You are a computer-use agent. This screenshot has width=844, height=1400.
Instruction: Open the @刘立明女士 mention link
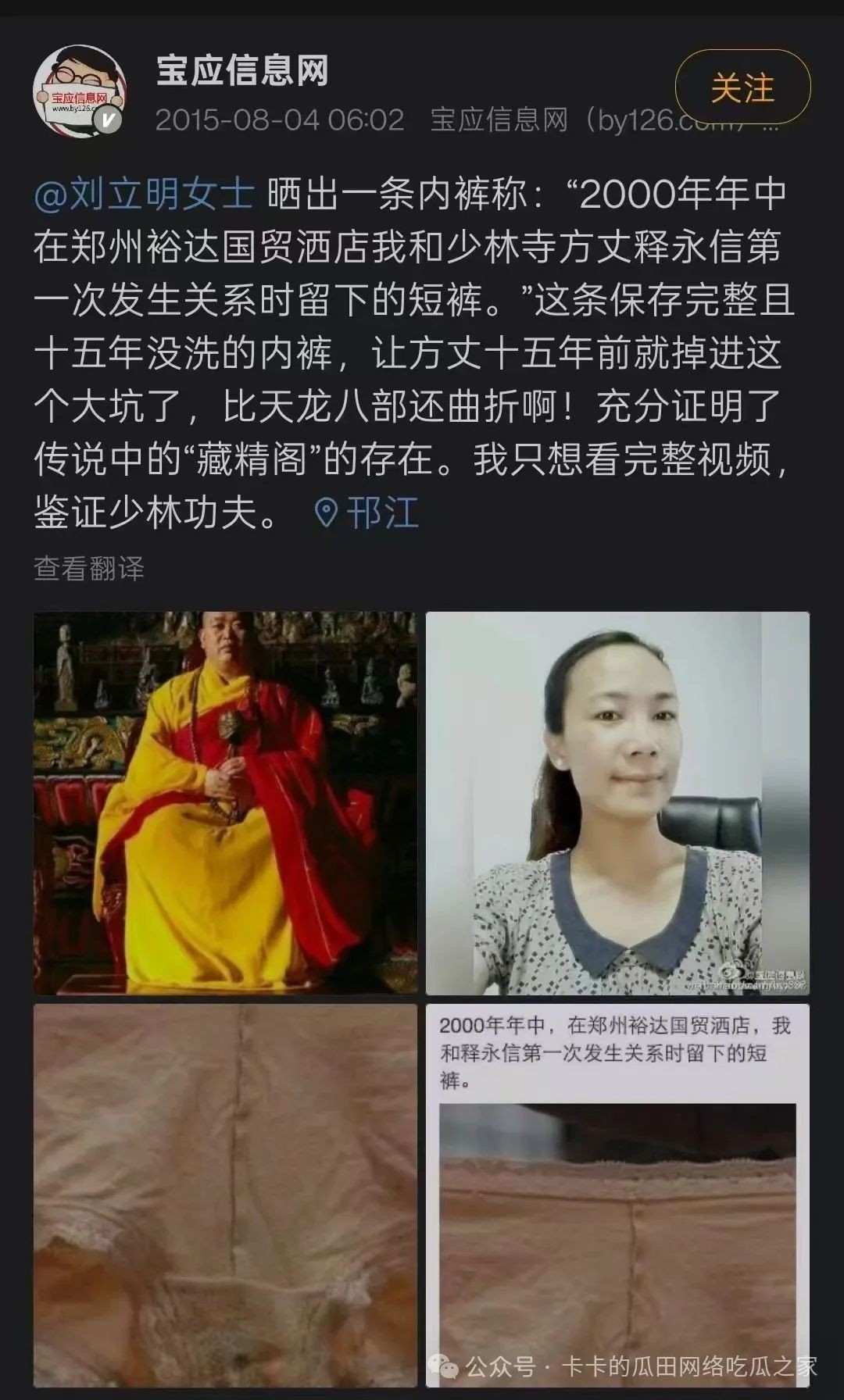[x=144, y=194]
